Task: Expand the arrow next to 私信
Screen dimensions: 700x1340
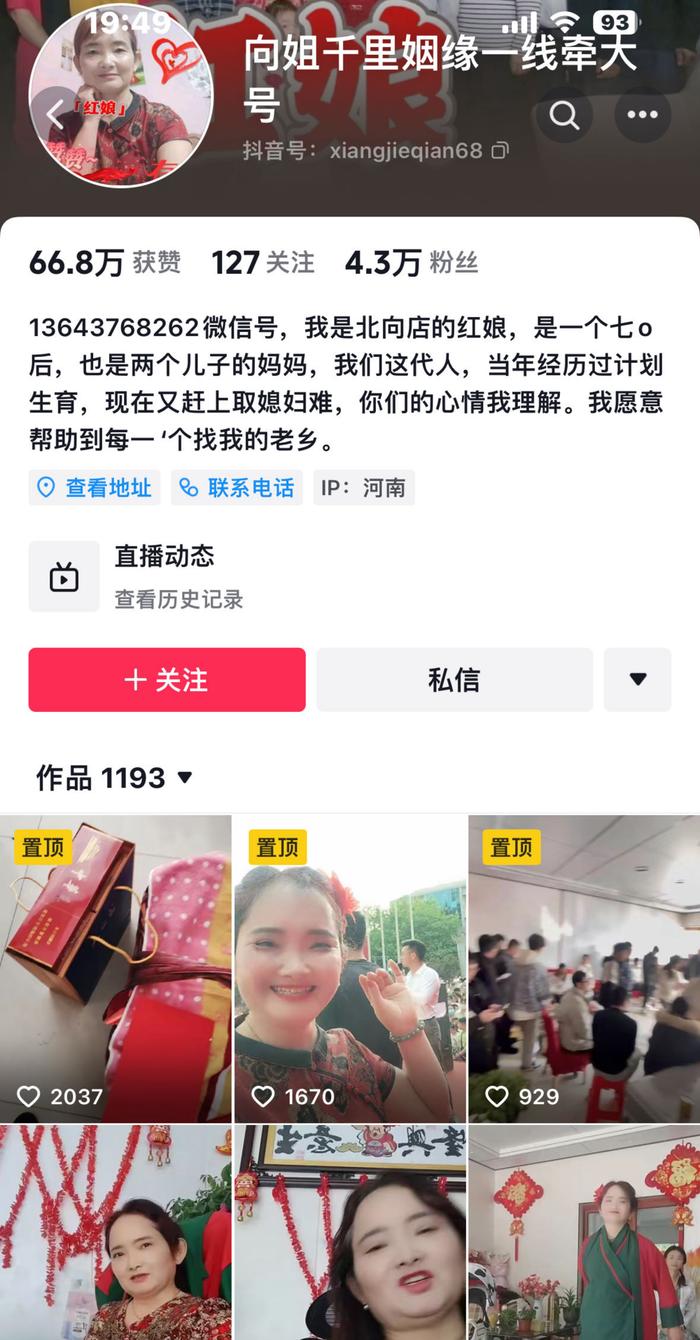Action: pyautogui.click(x=638, y=680)
